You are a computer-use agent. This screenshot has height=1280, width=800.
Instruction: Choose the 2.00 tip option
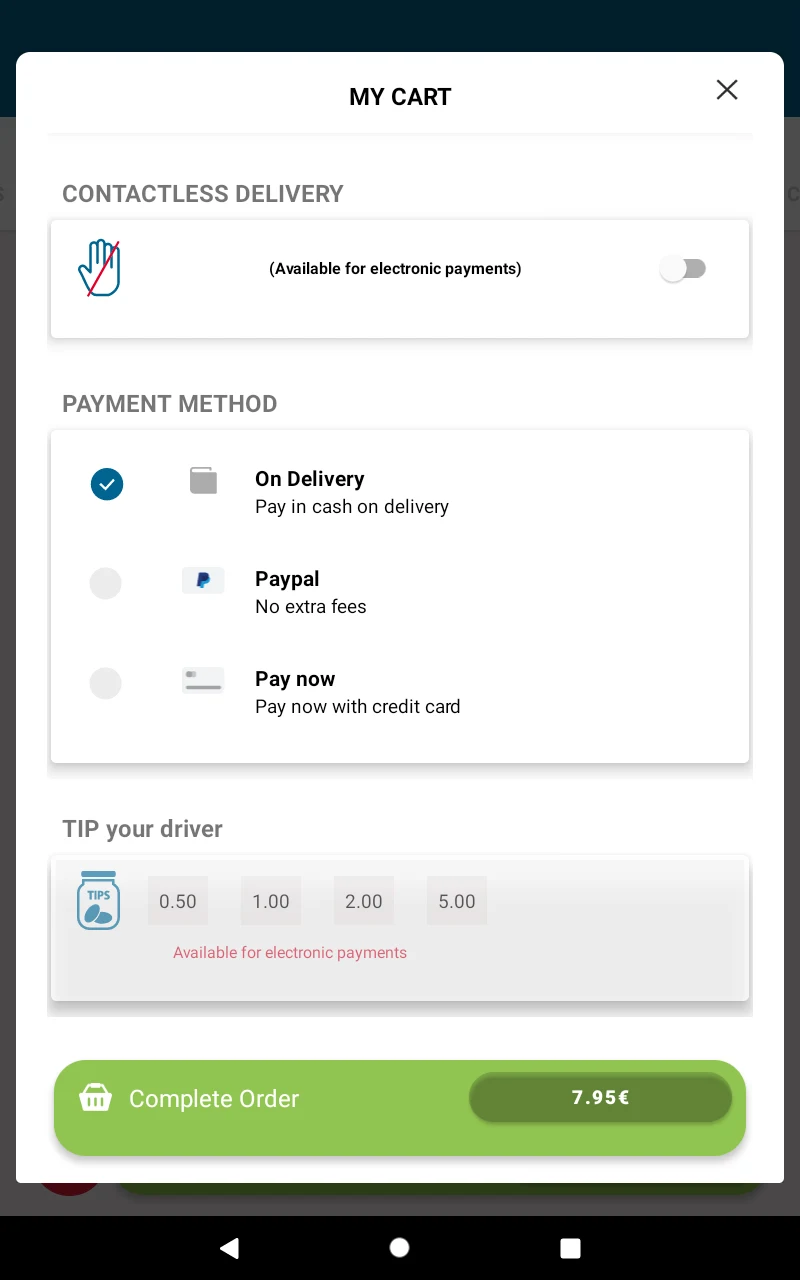pyautogui.click(x=364, y=901)
